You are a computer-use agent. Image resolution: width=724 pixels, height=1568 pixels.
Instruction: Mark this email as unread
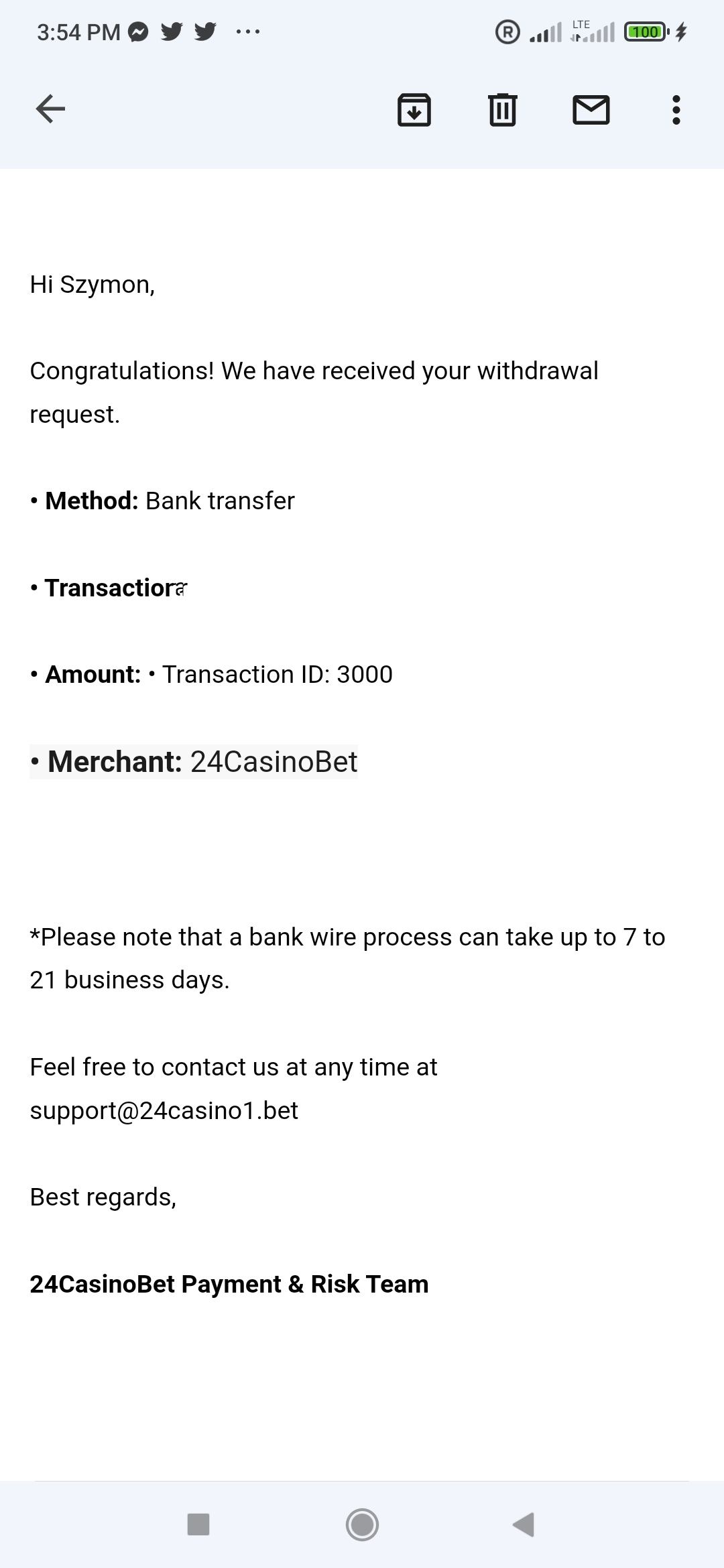point(591,110)
